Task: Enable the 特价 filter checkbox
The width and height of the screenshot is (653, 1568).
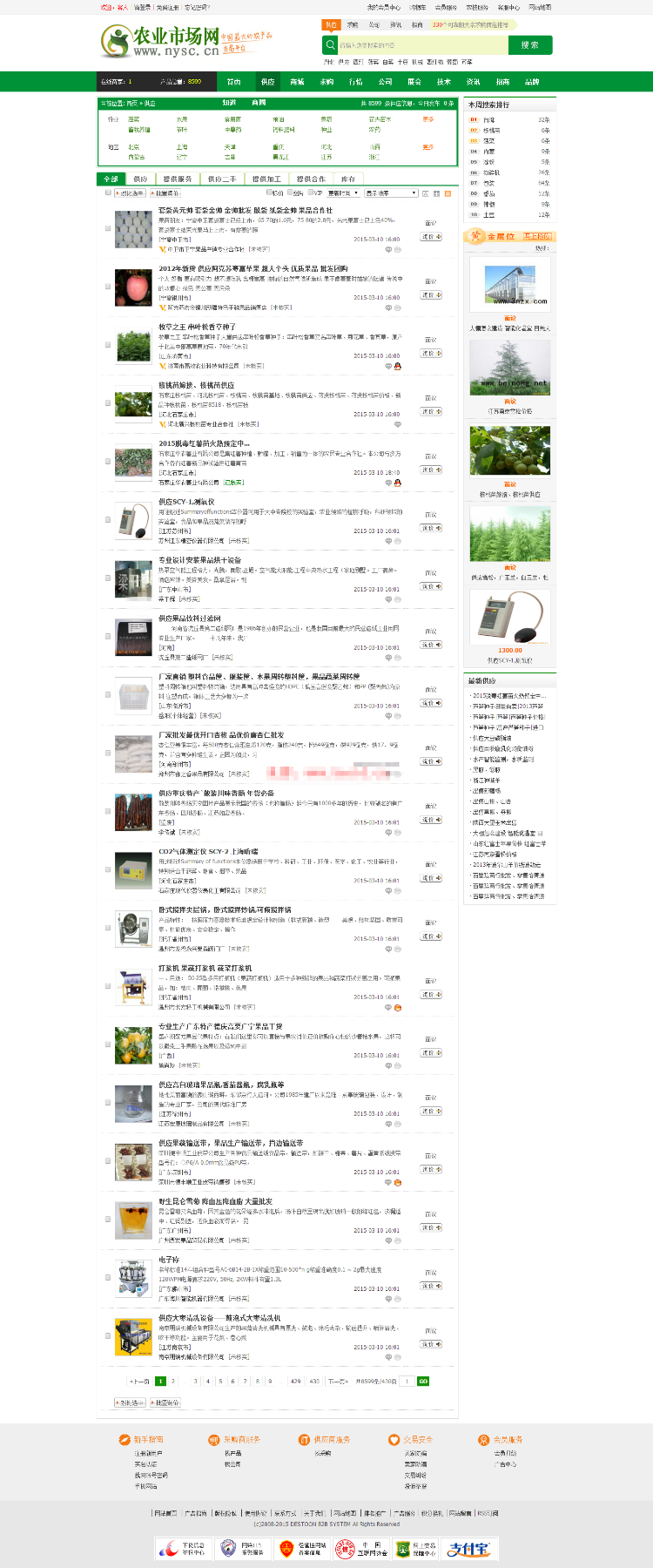Action: point(268,194)
